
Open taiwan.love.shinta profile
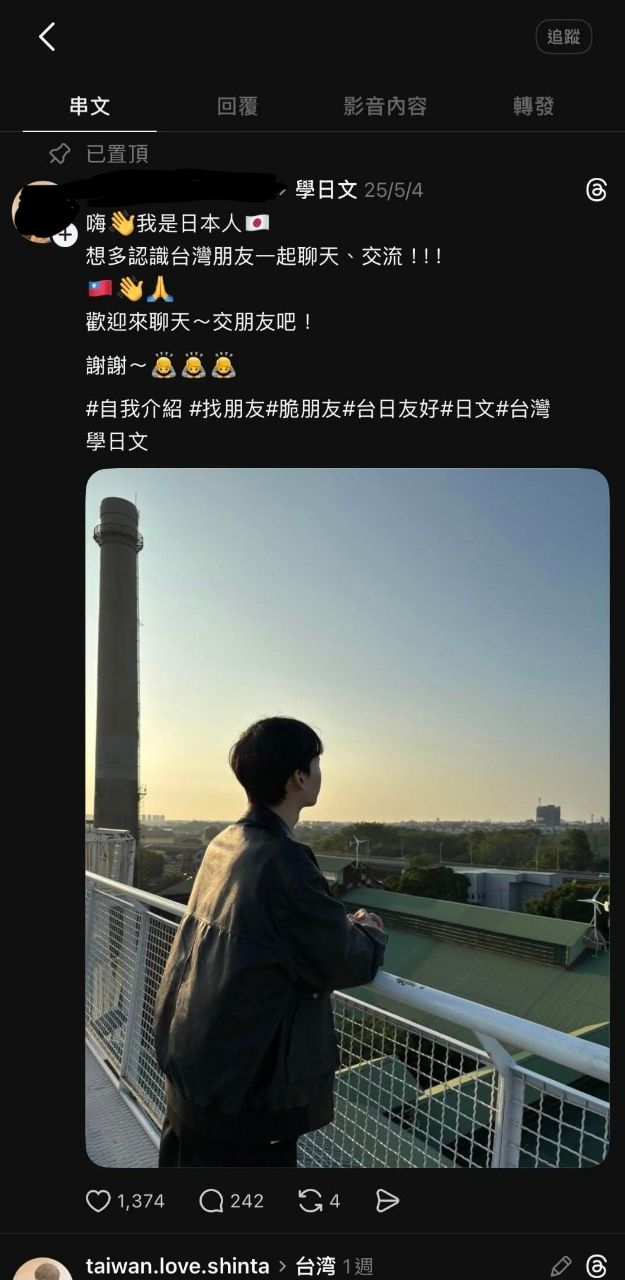(177, 1266)
